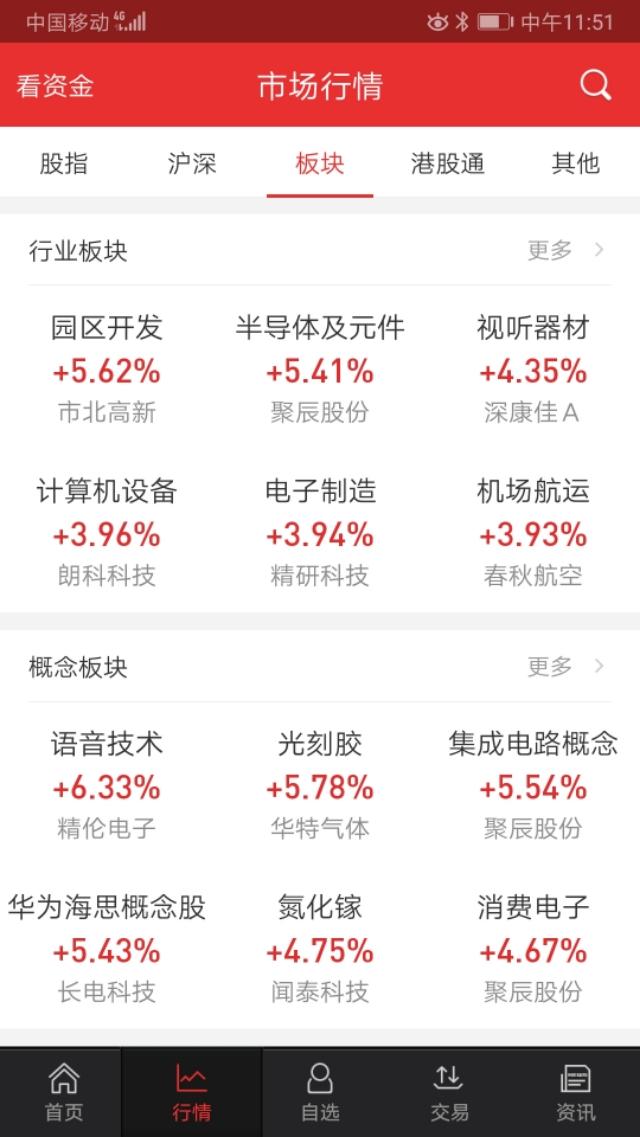The image size is (640, 1137).
Task: Open the 机场航运 sector card
Action: pyautogui.click(x=533, y=533)
